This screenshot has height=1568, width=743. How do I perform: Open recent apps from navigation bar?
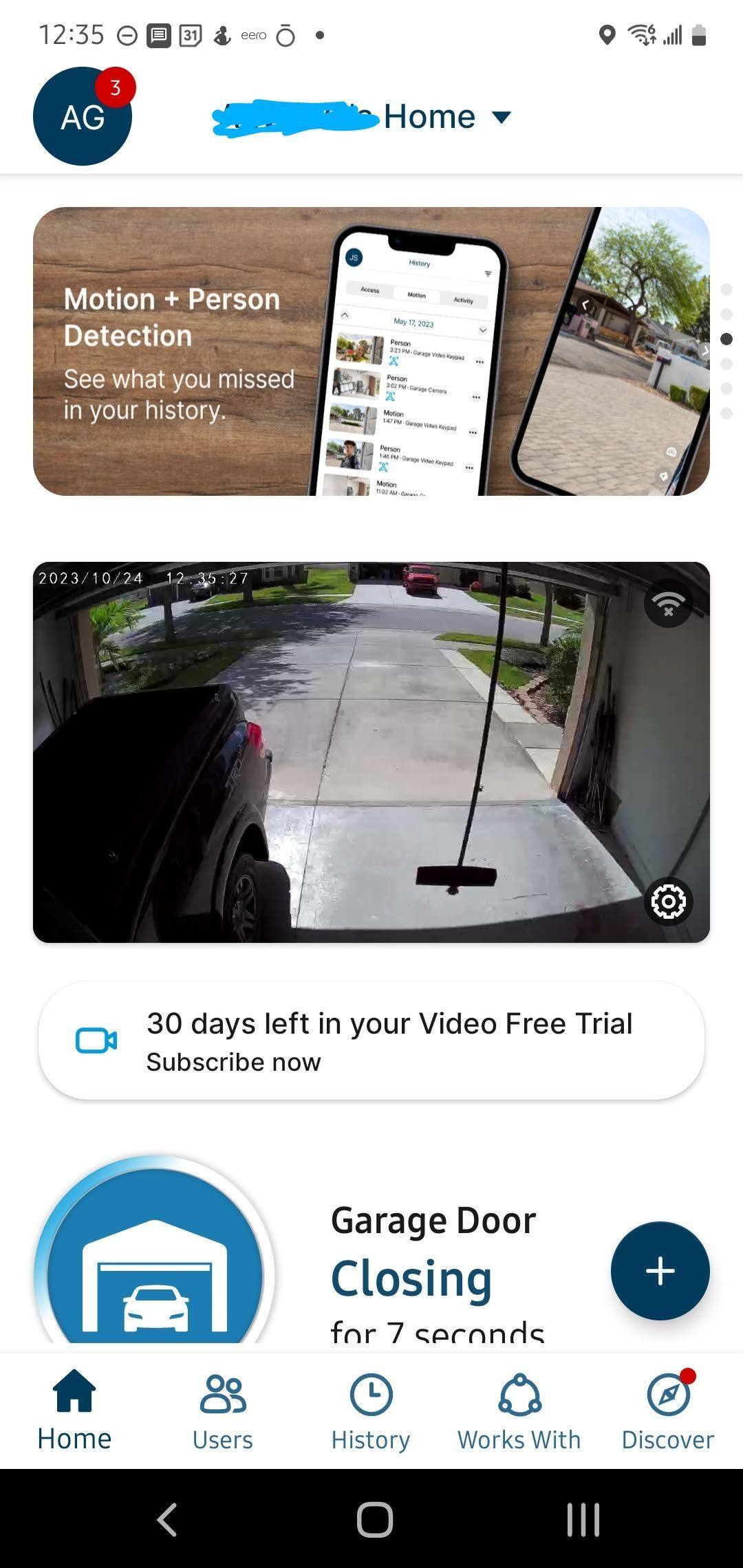[583, 1519]
